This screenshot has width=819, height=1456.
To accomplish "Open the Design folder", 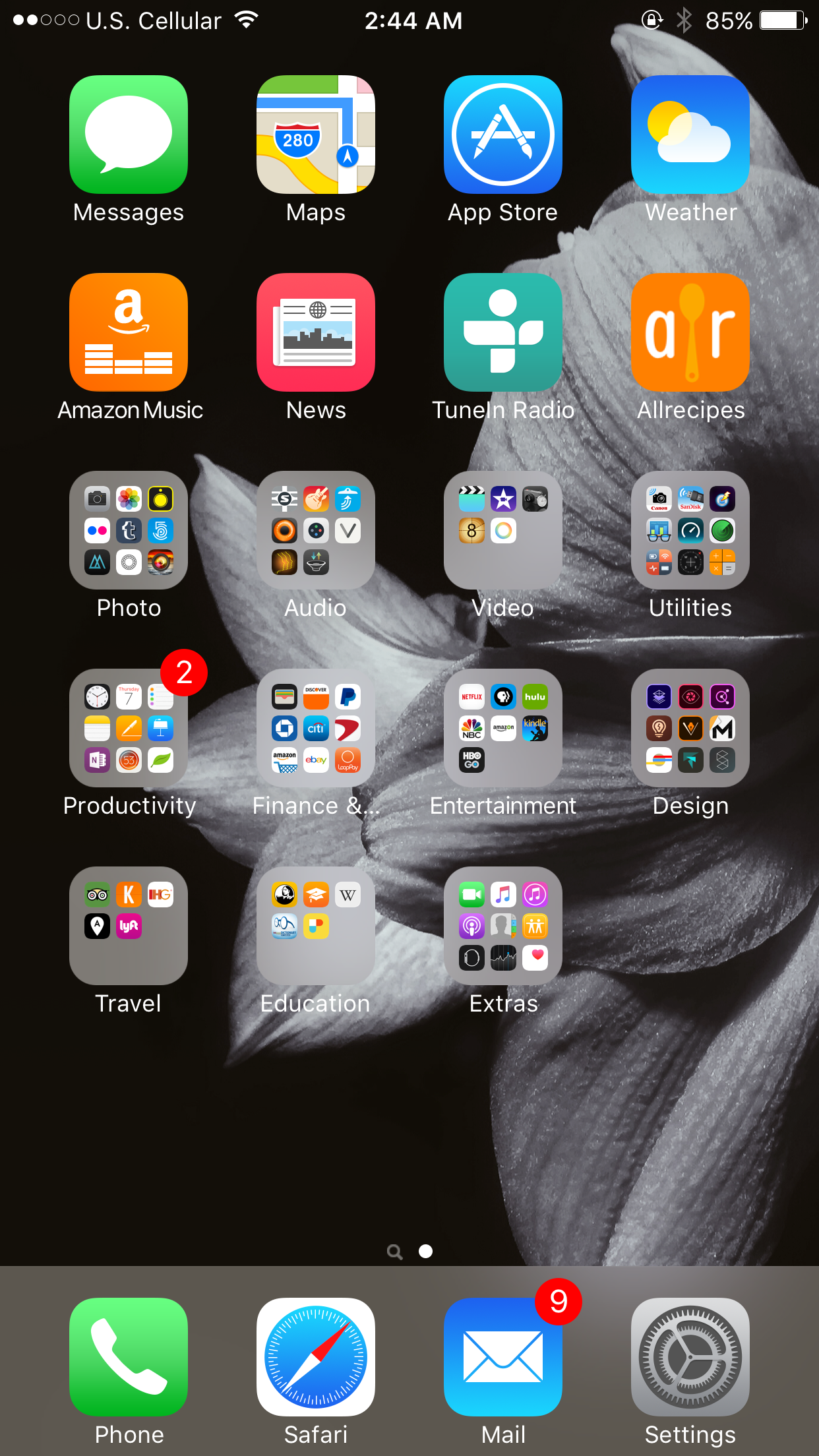I will (690, 728).
